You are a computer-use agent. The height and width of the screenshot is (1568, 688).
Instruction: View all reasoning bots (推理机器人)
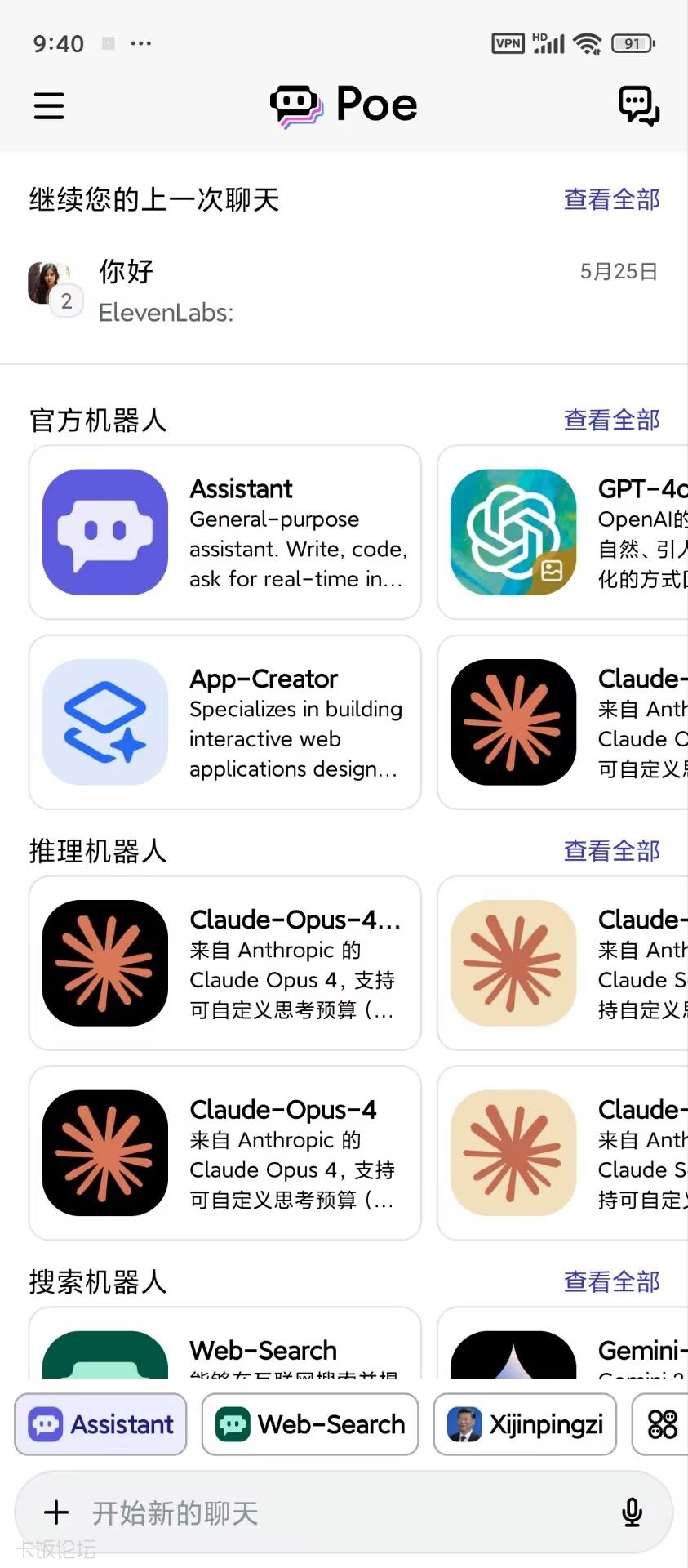pos(611,851)
